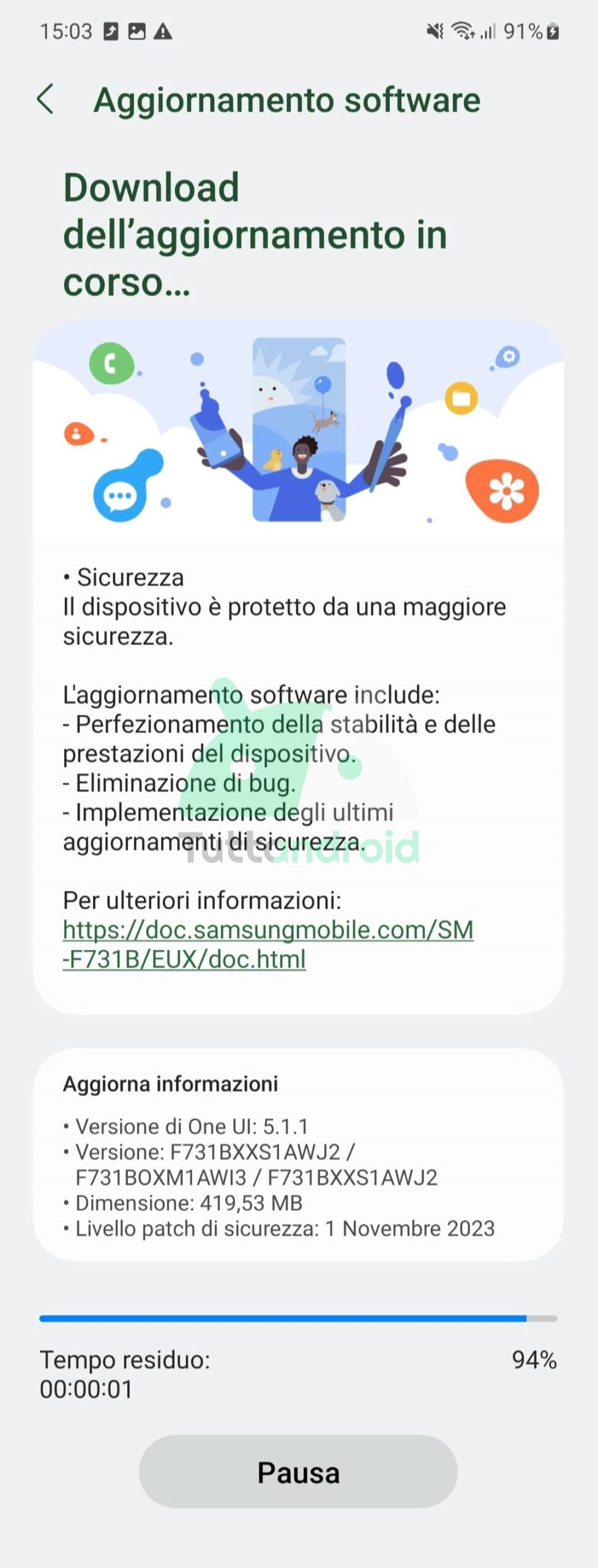598x1568 pixels.
Task: Go back from Aggiornamento software
Action: [x=46, y=99]
